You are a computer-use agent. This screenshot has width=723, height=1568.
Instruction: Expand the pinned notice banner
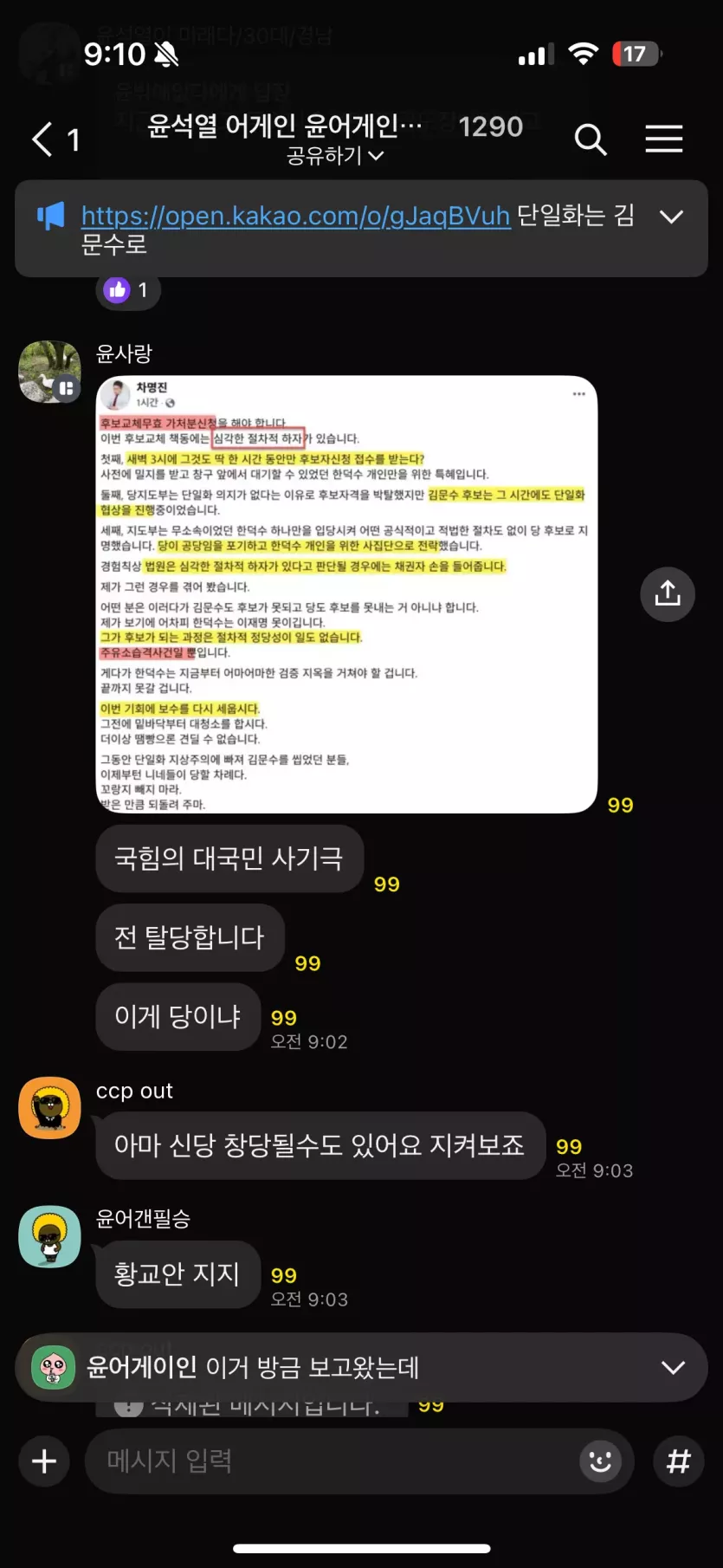(672, 217)
